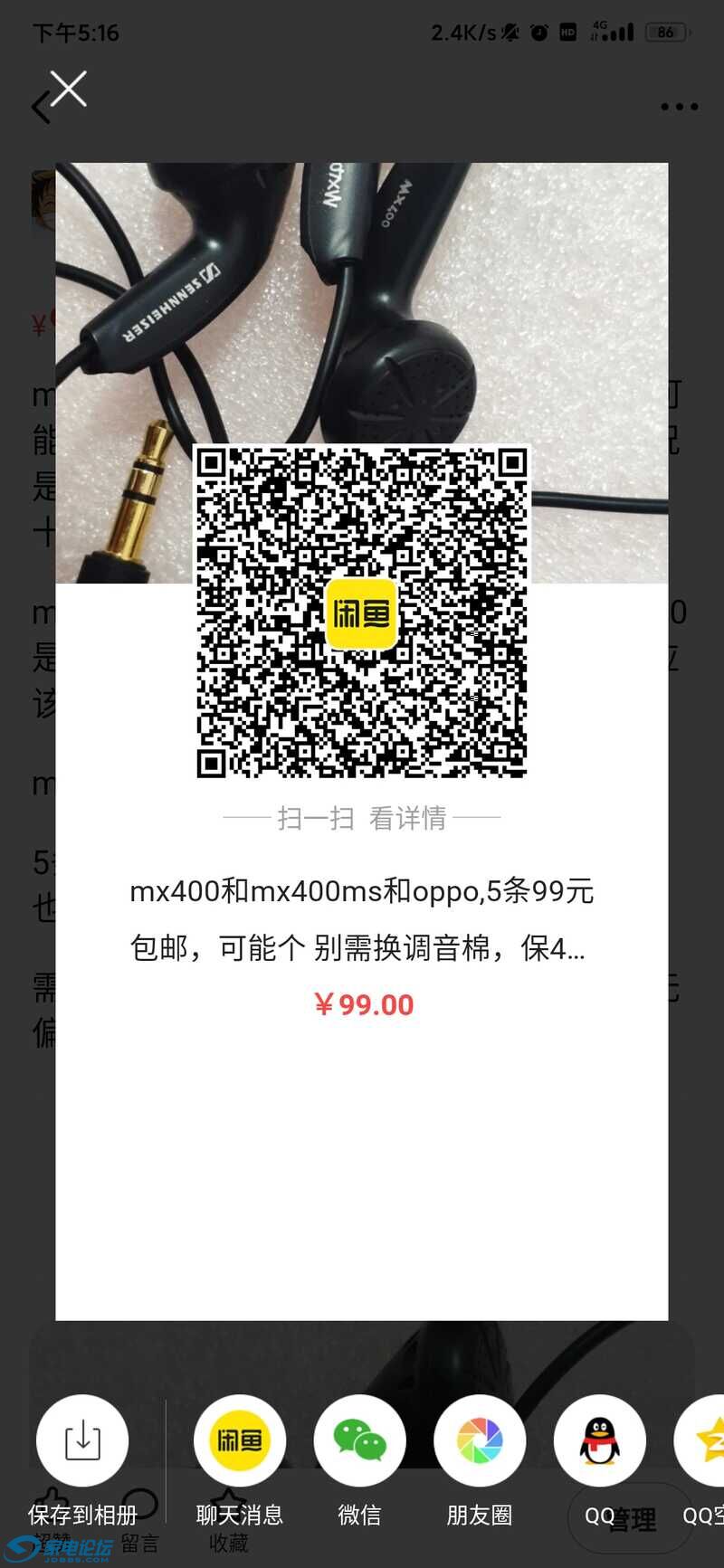Tap the 保存到相册 save icon
The height and width of the screenshot is (1568, 724).
[81, 1440]
